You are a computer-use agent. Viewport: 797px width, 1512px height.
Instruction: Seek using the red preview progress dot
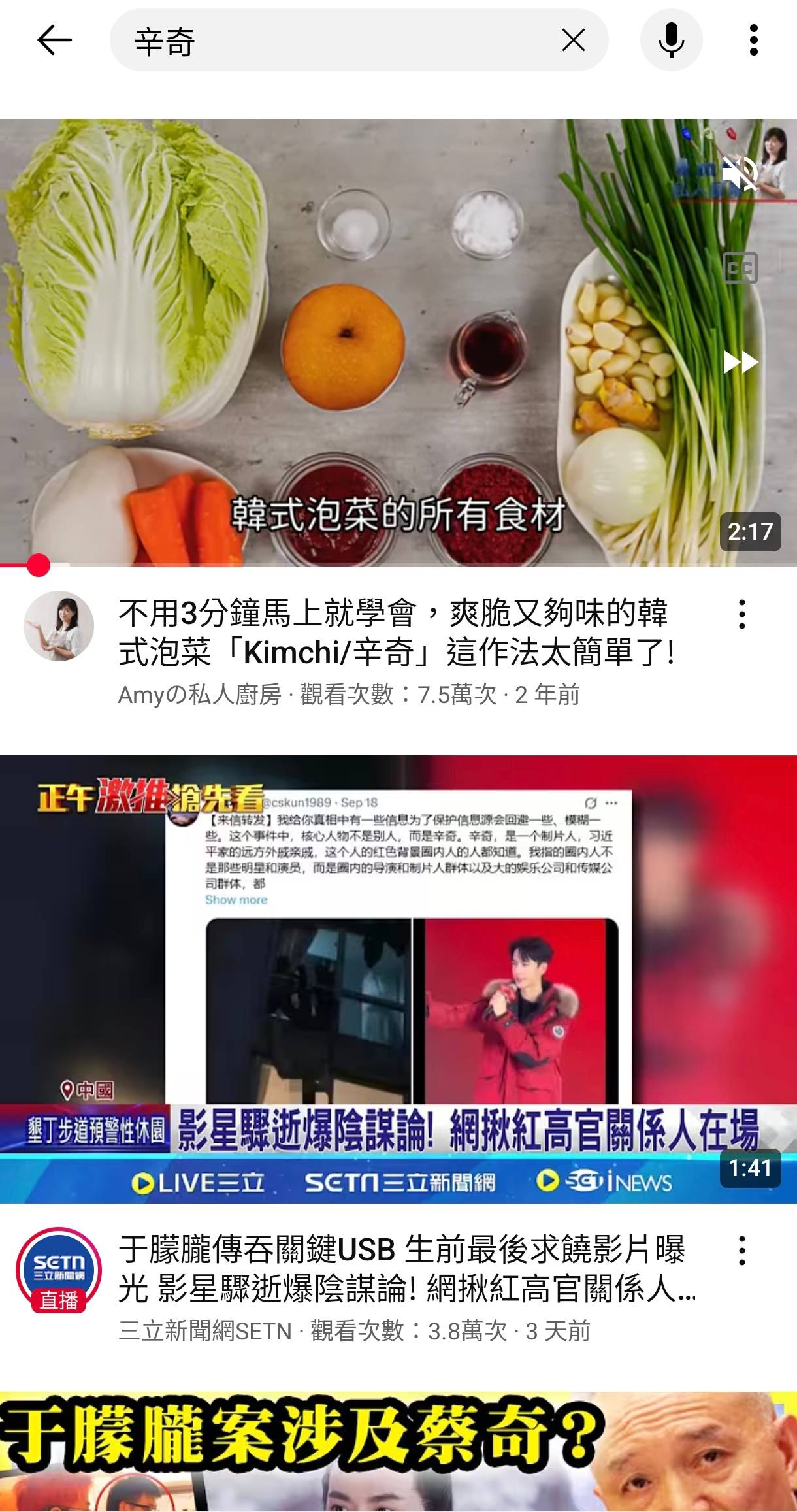39,565
